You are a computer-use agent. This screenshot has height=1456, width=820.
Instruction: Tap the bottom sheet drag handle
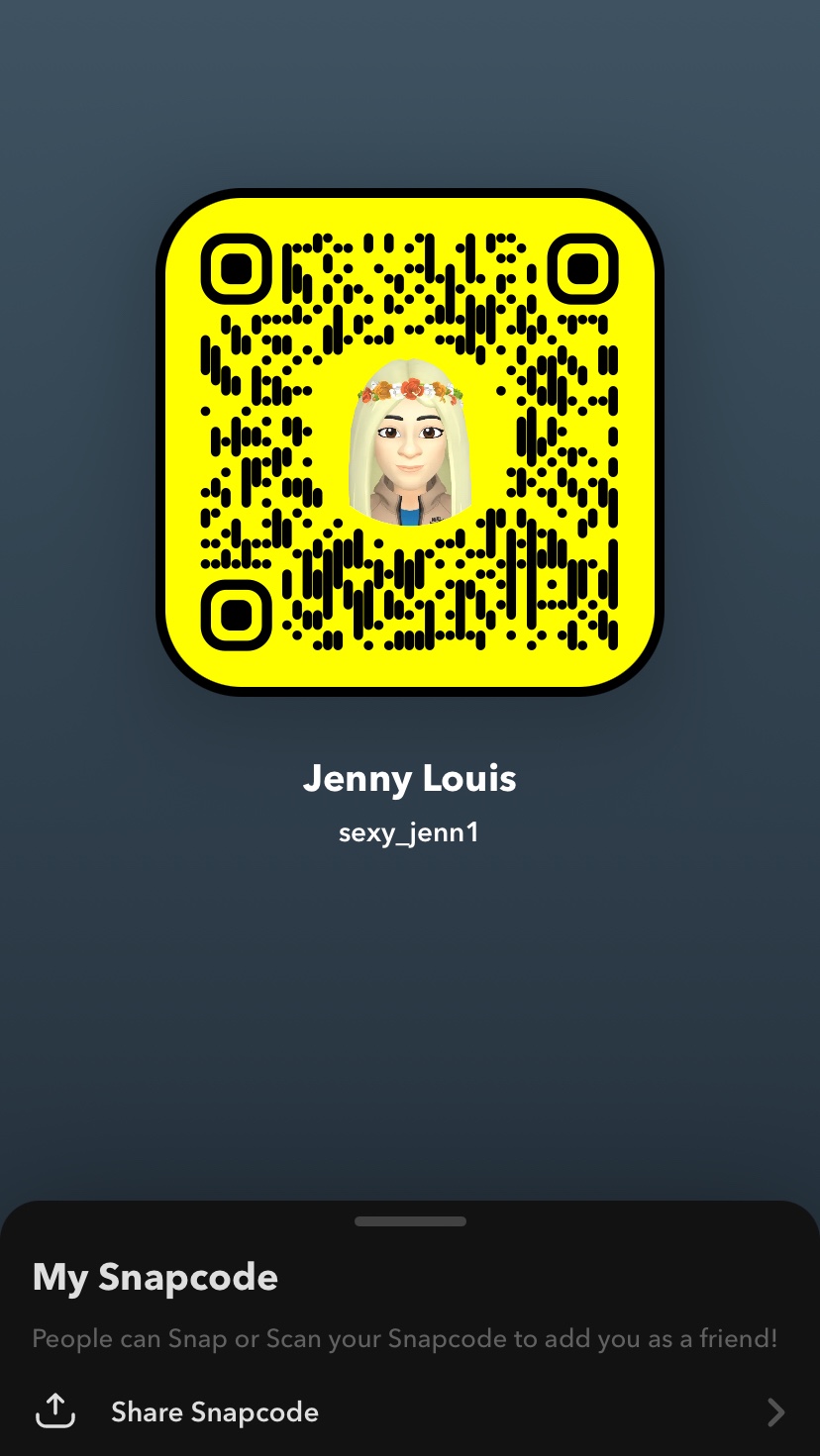tap(410, 1221)
